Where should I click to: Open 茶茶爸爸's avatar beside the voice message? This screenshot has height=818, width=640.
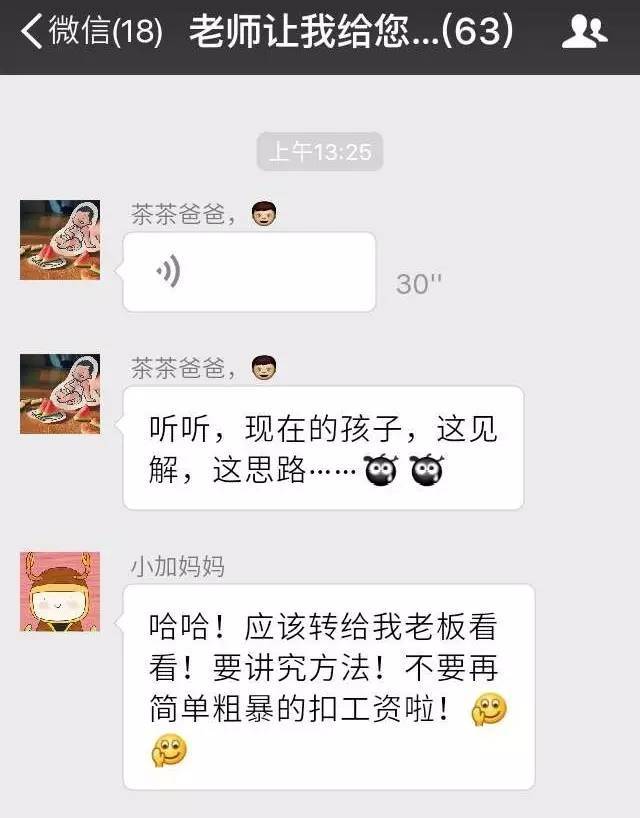(x=60, y=240)
